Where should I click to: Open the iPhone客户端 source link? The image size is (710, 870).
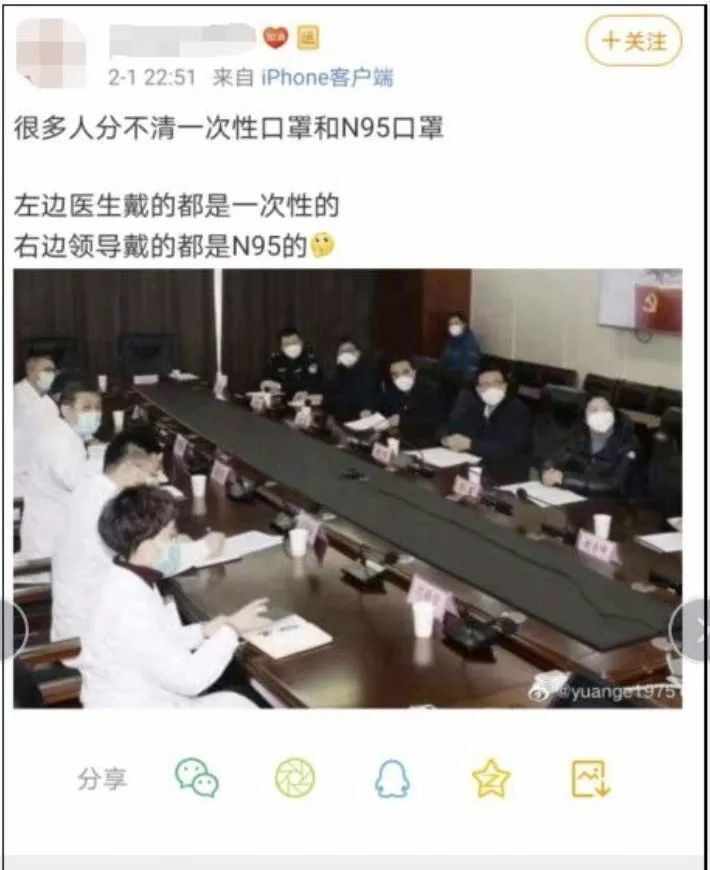click(x=327, y=77)
